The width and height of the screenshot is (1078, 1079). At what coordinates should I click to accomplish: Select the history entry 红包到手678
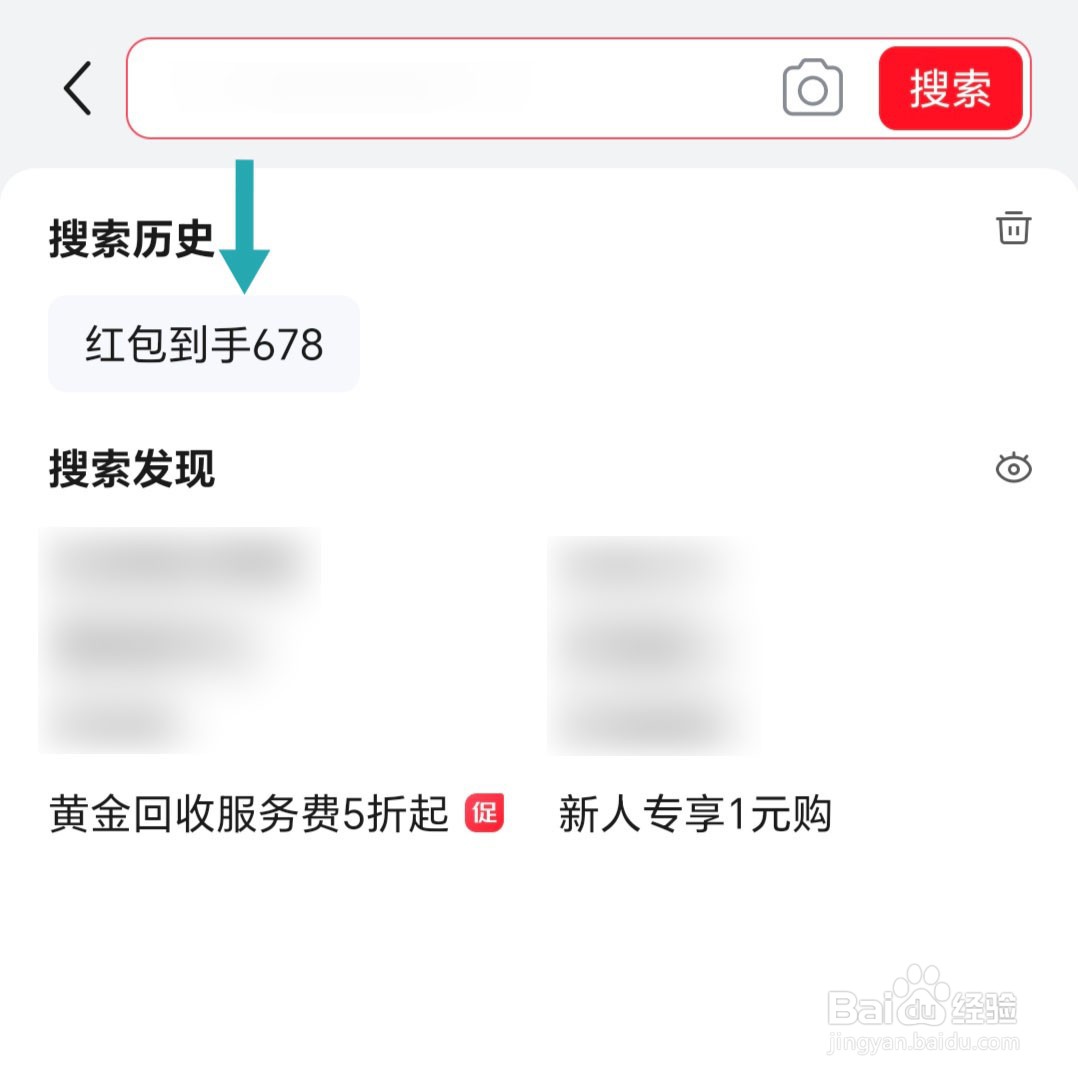(203, 343)
